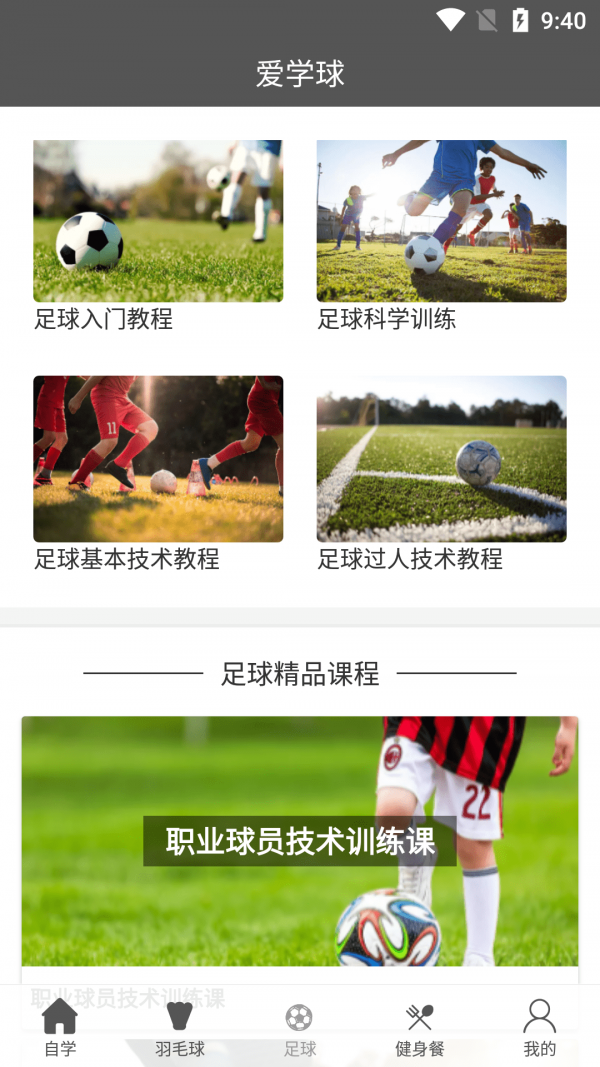600x1067 pixels.
Task: Go to the 羽毛球 tab
Action: coord(180,1028)
